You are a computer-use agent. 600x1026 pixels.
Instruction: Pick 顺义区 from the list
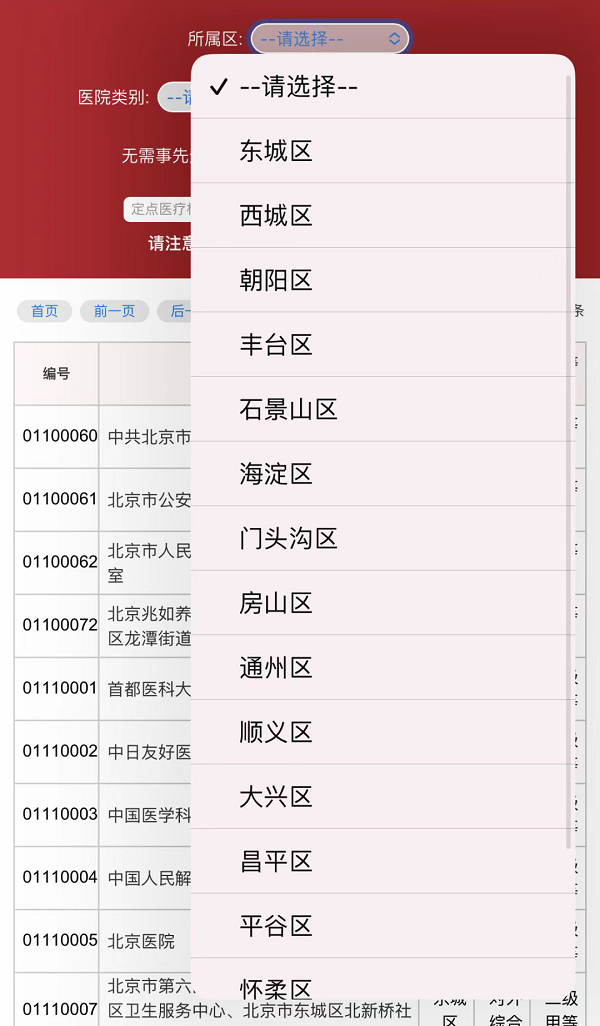pos(383,732)
